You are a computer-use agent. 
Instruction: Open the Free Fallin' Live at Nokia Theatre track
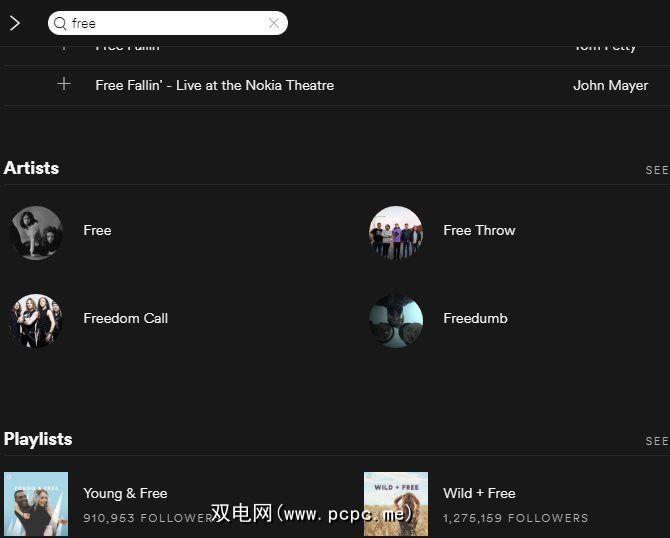coord(214,85)
